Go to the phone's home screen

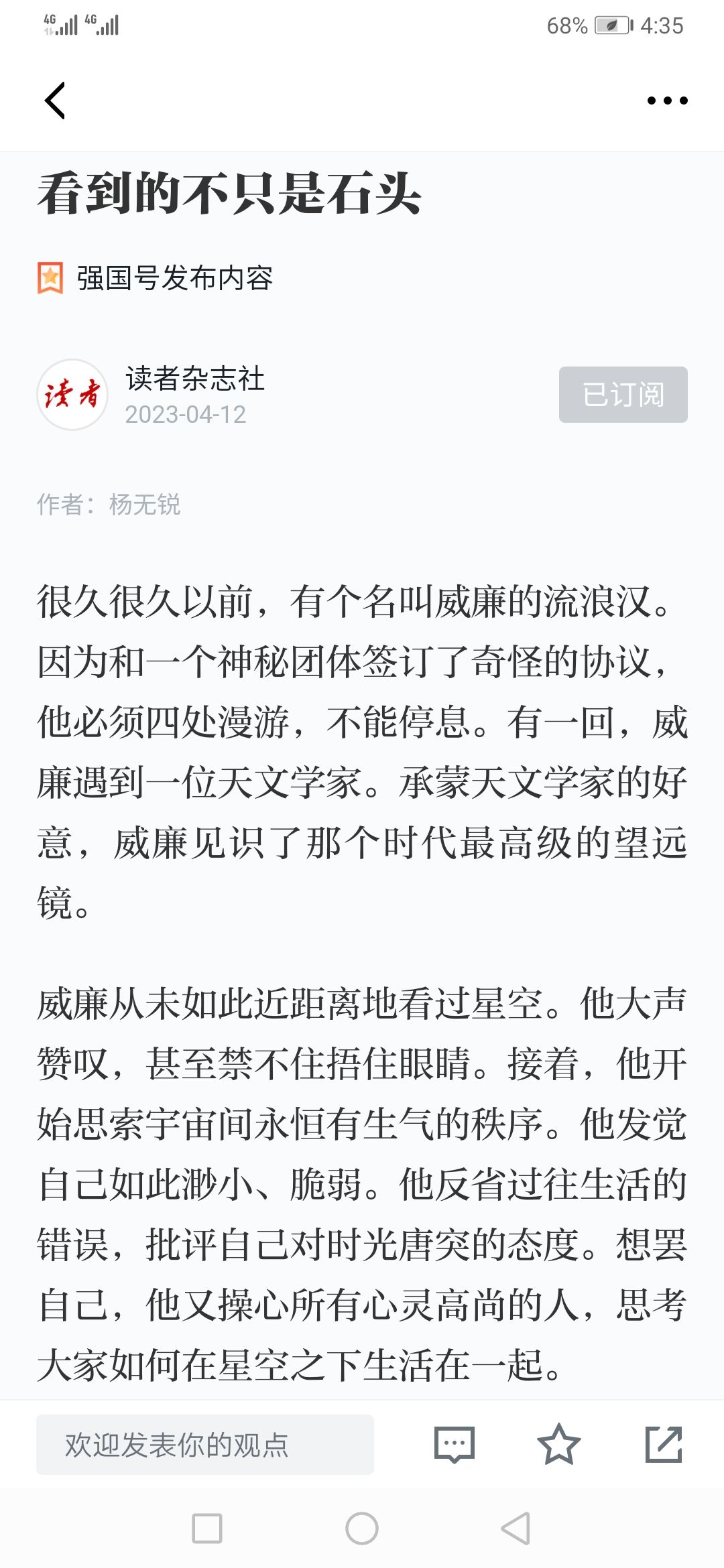click(362, 1528)
